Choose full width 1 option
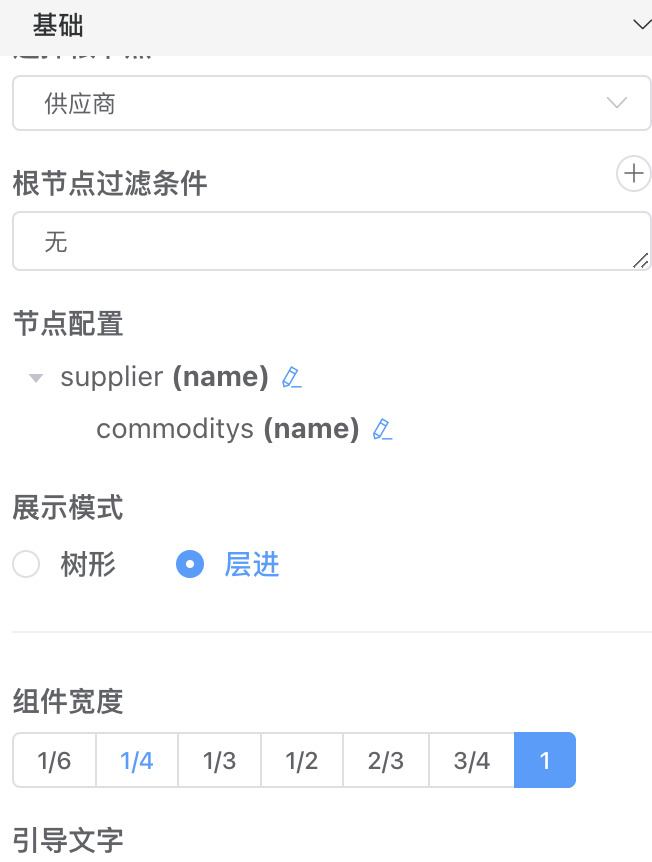 point(545,761)
